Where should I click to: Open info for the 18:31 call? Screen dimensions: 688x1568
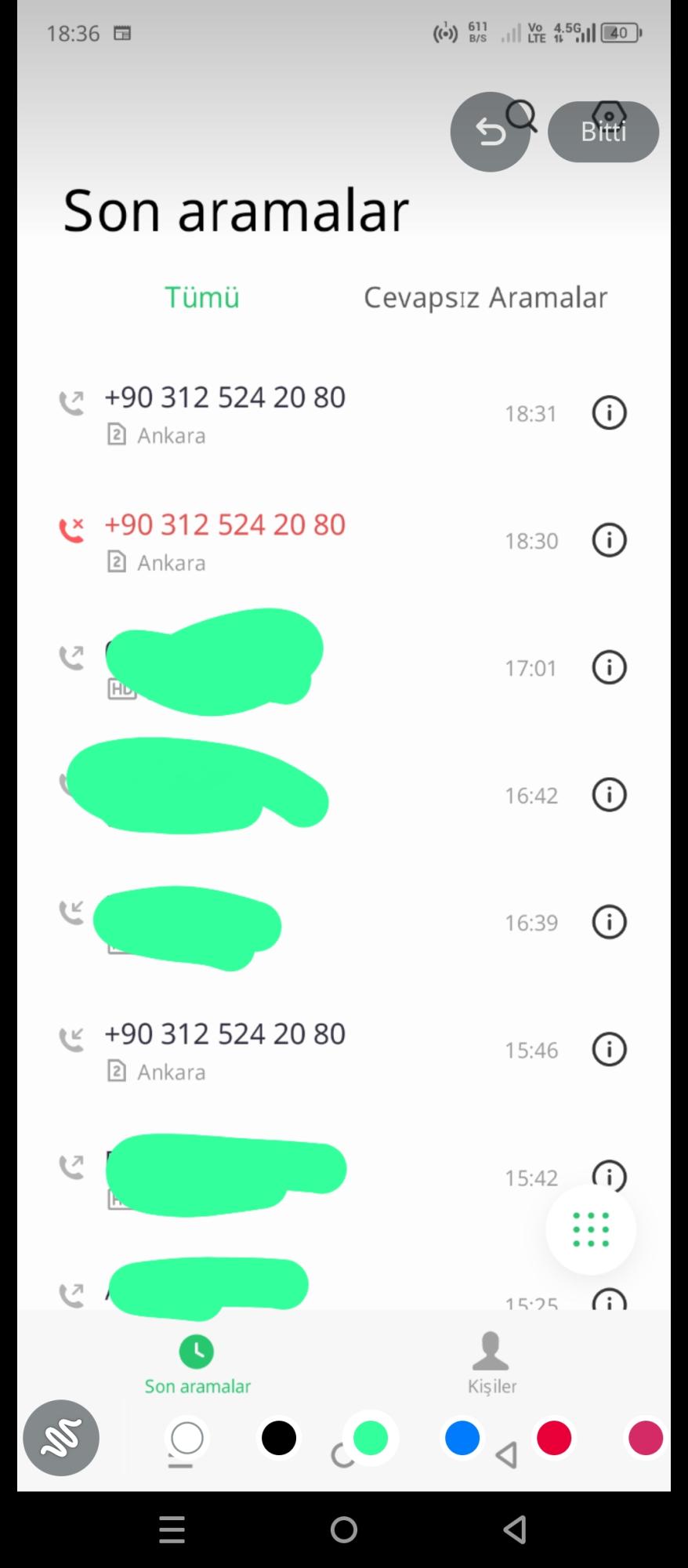609,412
